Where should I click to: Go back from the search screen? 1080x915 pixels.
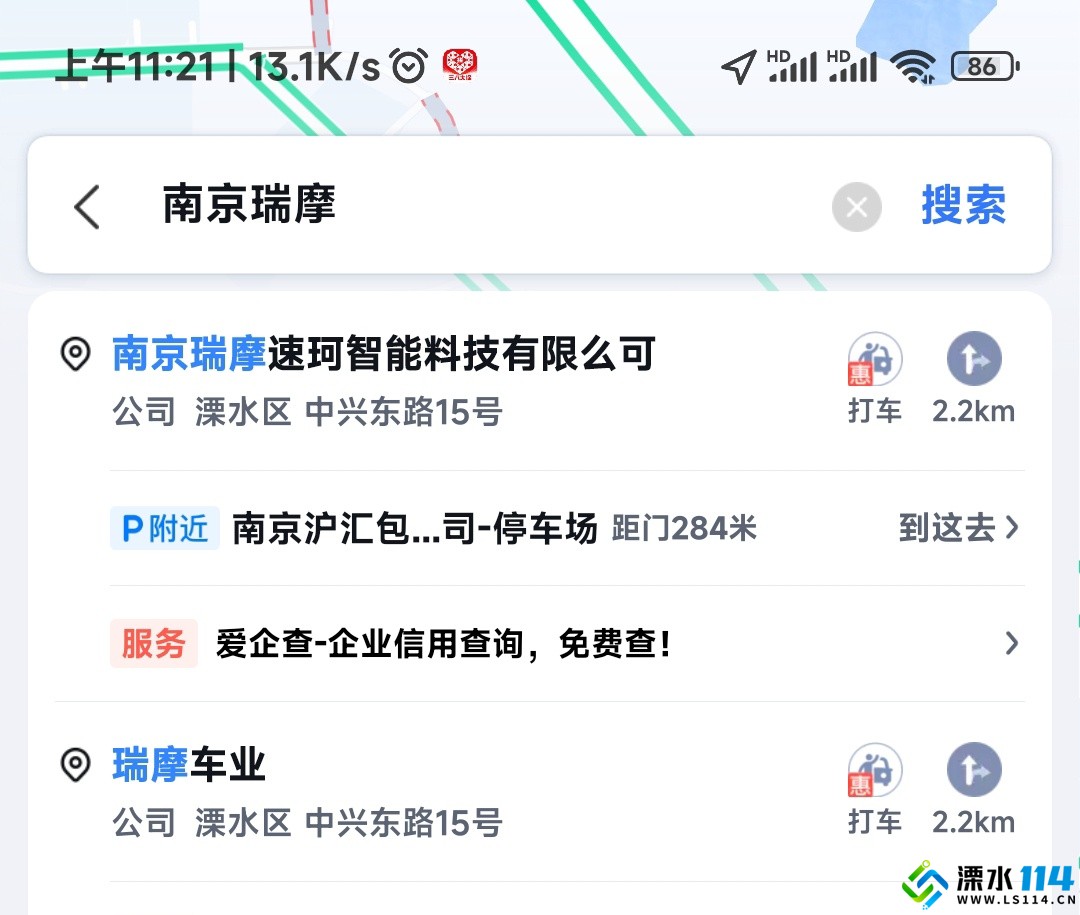click(x=88, y=207)
